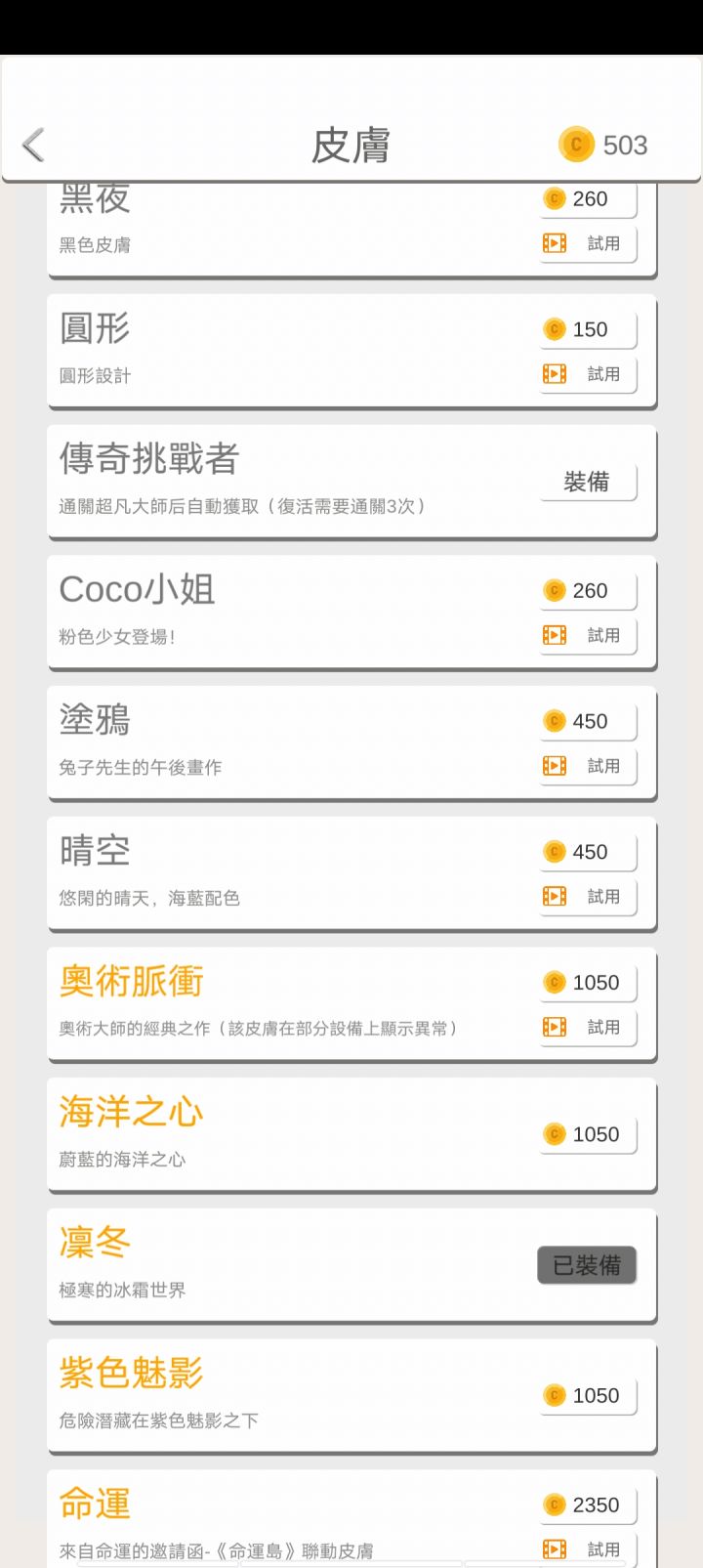Viewport: 703px width, 1568px height.
Task: Tap 試用 for the 圓形 skin
Action: [x=588, y=374]
